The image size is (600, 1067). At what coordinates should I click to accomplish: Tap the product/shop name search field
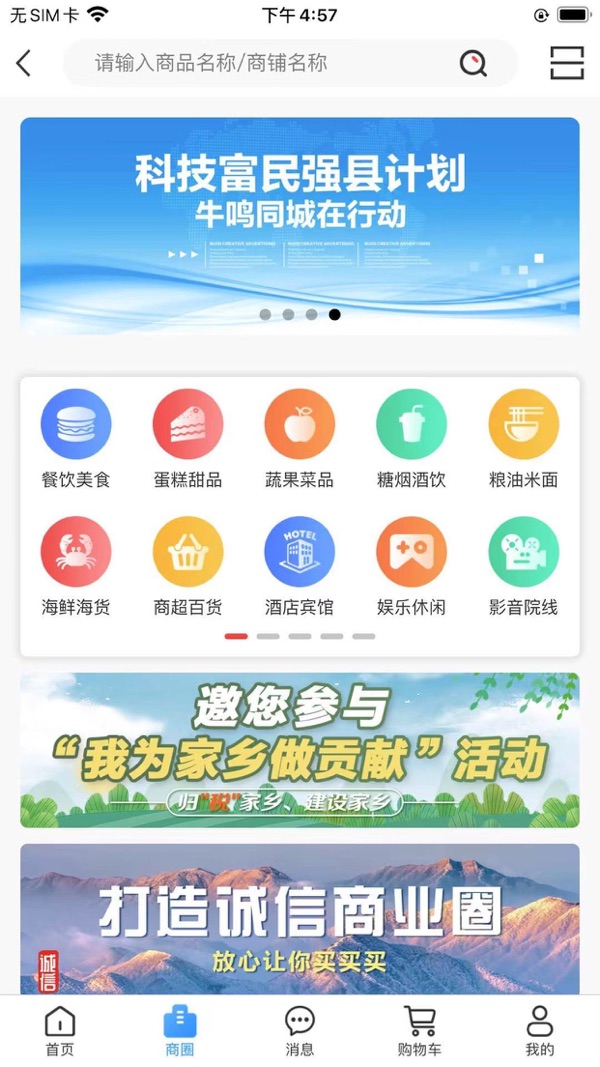point(272,63)
